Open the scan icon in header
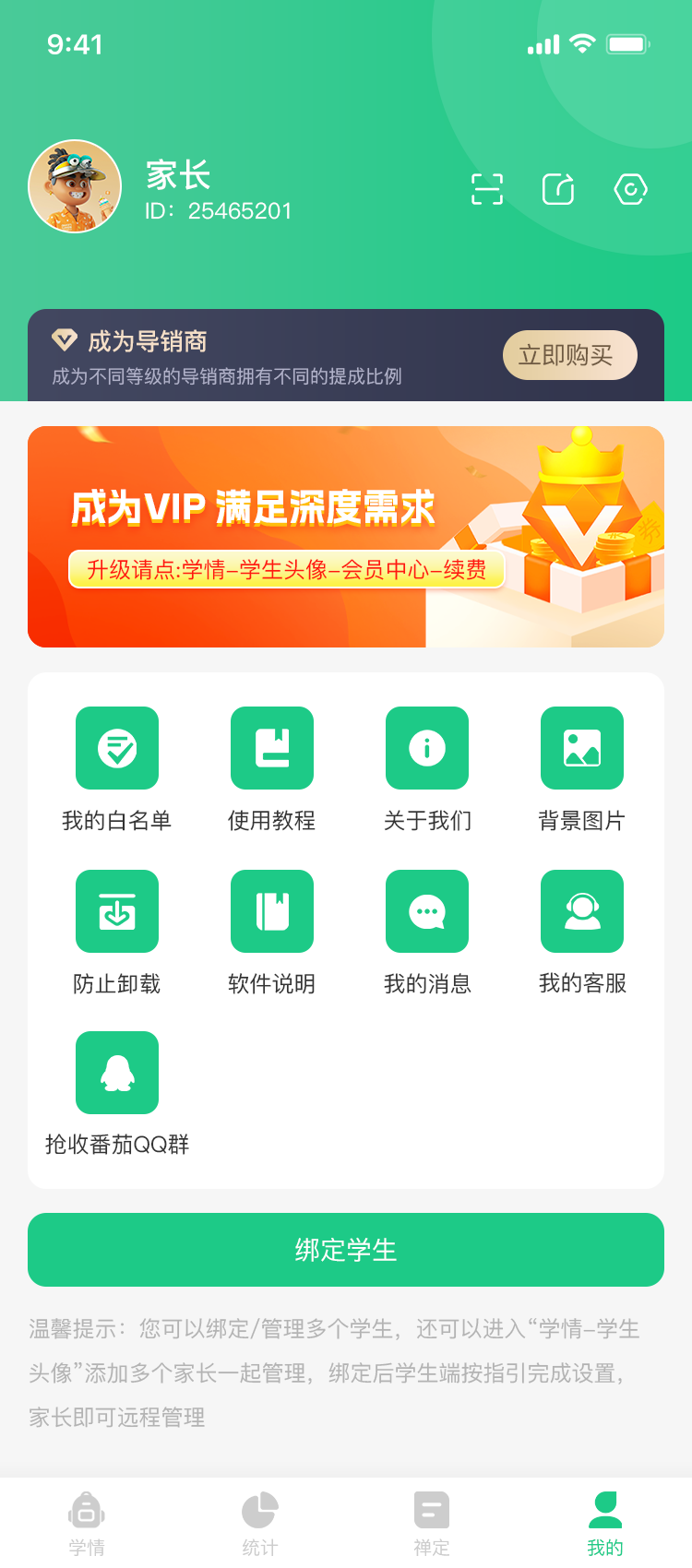Screen dimensions: 692x1568 point(486,189)
